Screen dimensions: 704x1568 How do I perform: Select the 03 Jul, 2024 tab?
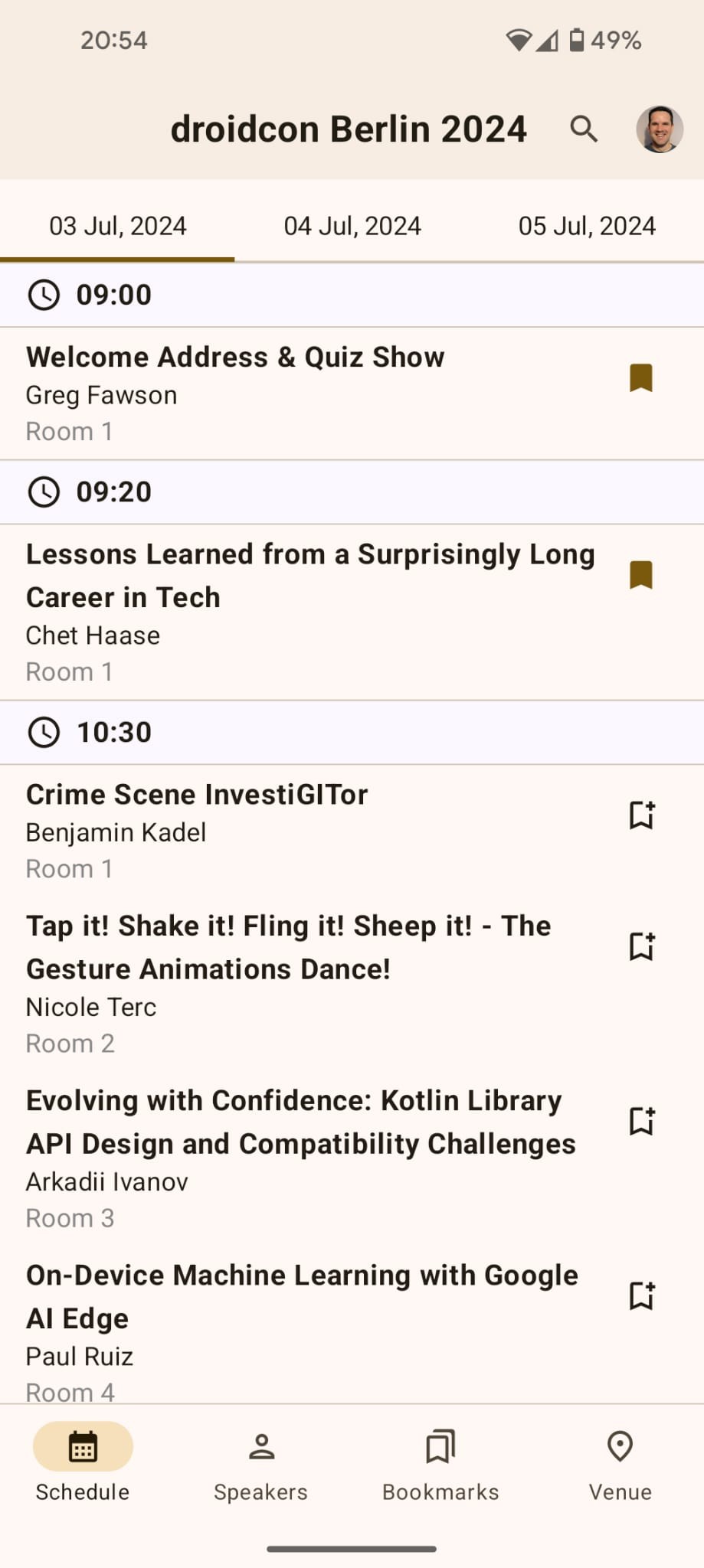point(118,226)
